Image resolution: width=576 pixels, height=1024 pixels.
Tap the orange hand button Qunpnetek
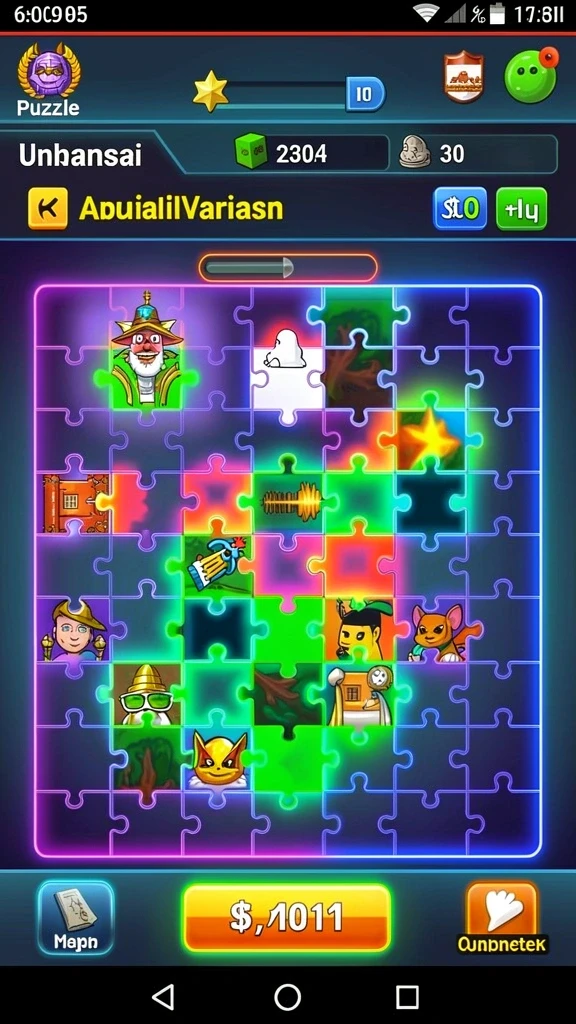[502, 918]
